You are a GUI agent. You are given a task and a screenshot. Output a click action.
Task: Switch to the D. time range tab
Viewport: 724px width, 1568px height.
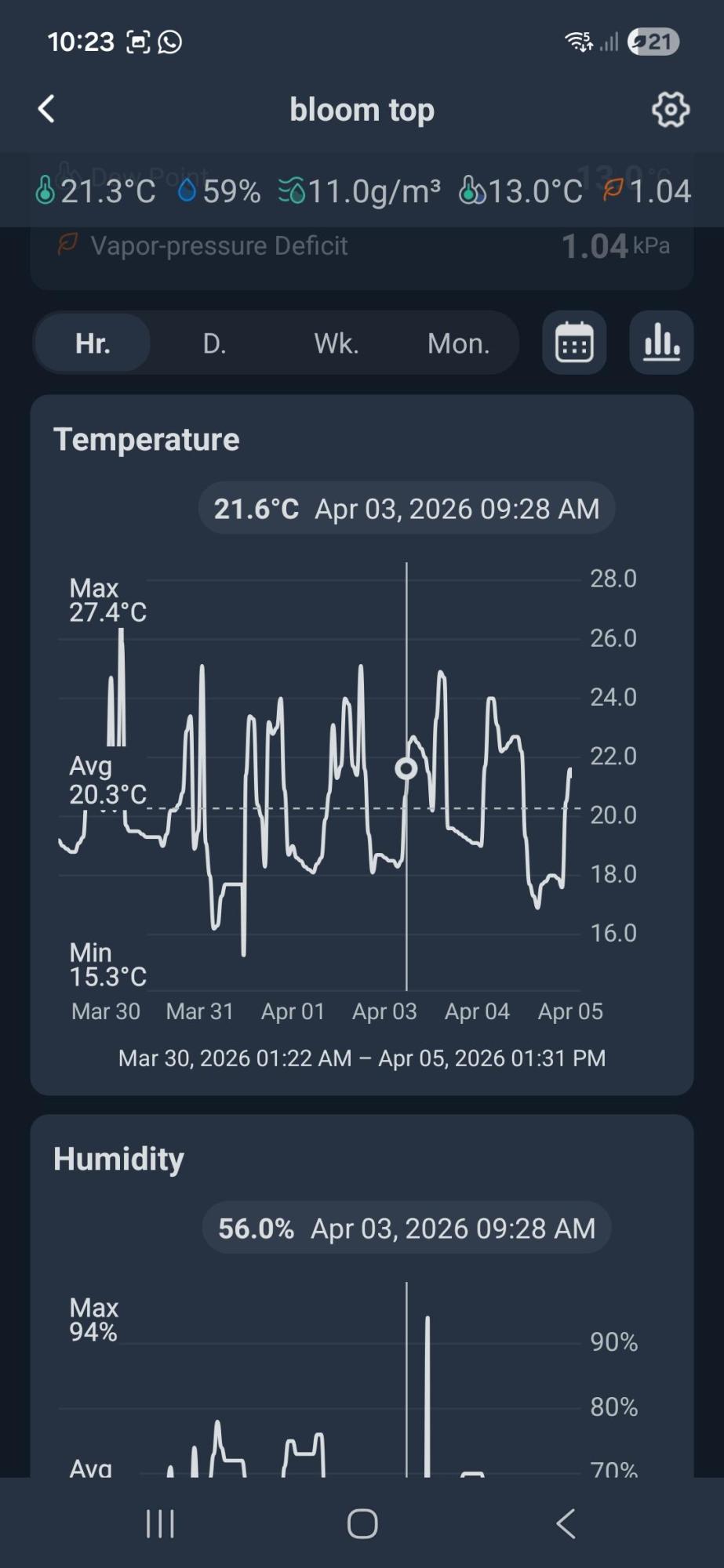click(x=214, y=343)
